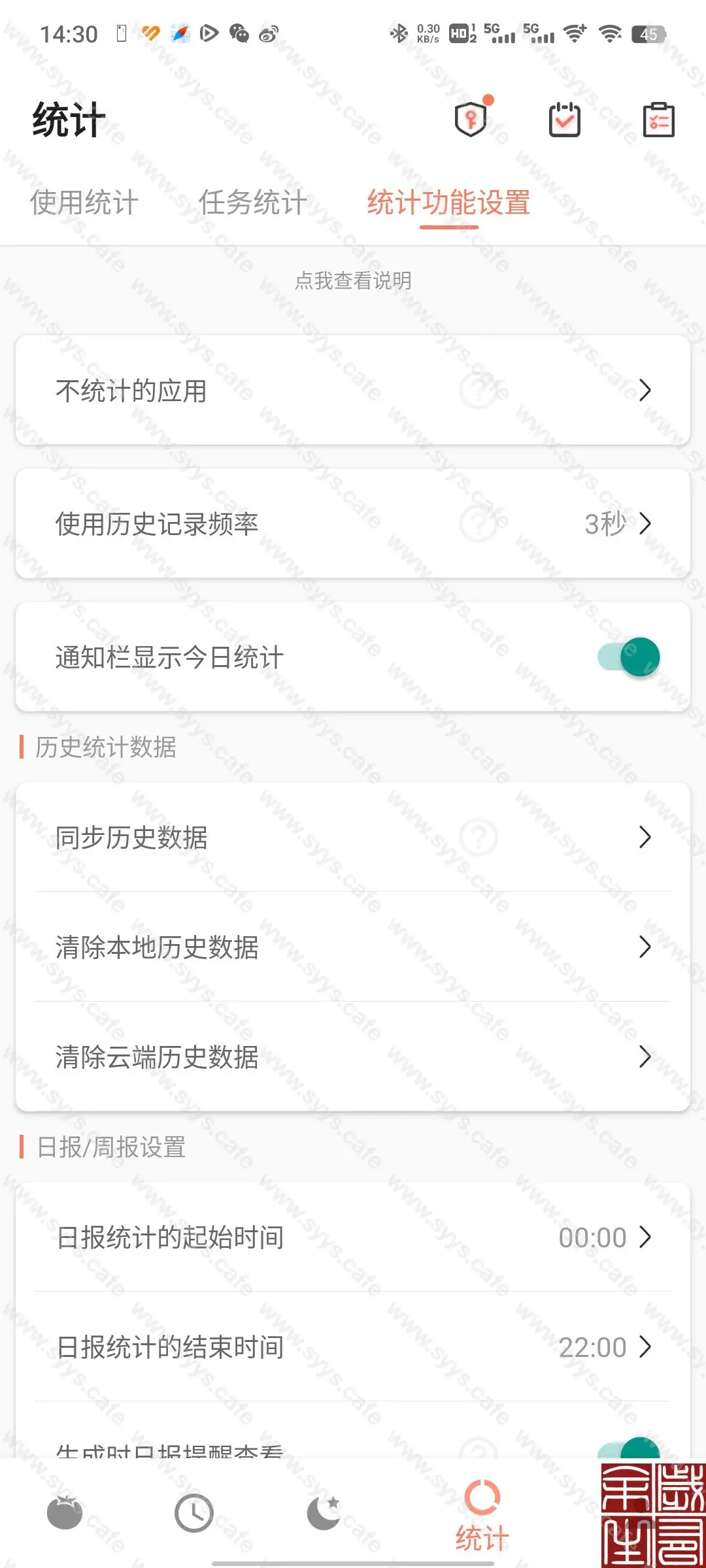Choose 清除本地历史数据
706x1568 pixels.
pyautogui.click(x=353, y=949)
